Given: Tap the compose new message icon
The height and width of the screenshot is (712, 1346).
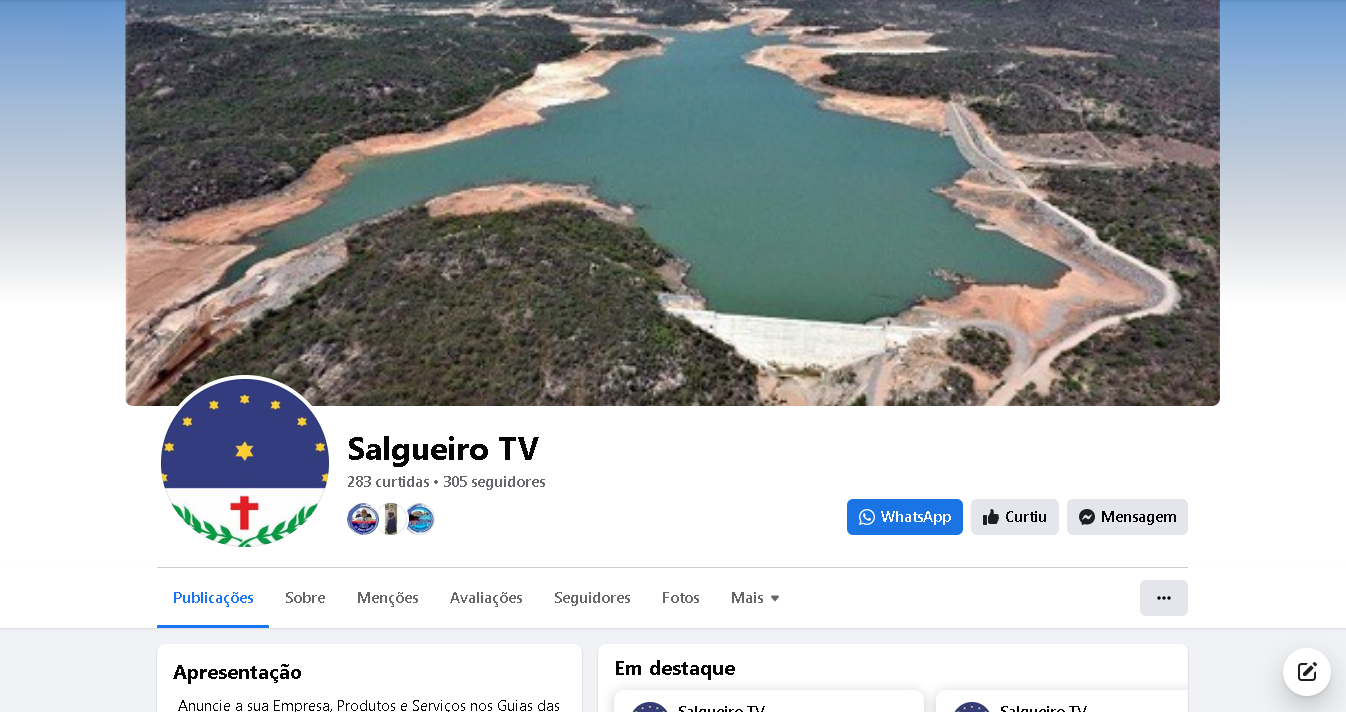Looking at the screenshot, I should 1307,672.
